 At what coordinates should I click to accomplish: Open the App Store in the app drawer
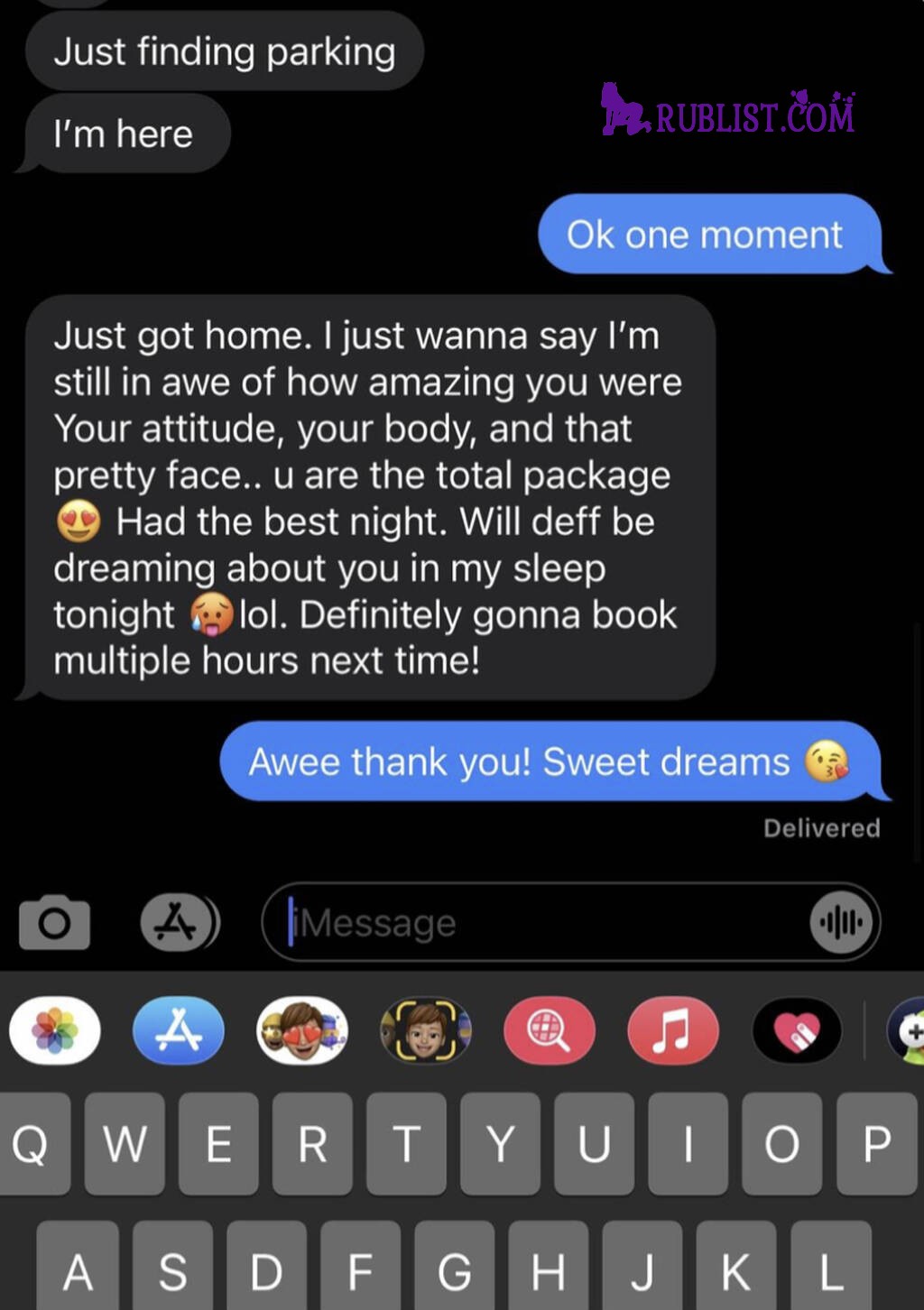click(179, 1030)
